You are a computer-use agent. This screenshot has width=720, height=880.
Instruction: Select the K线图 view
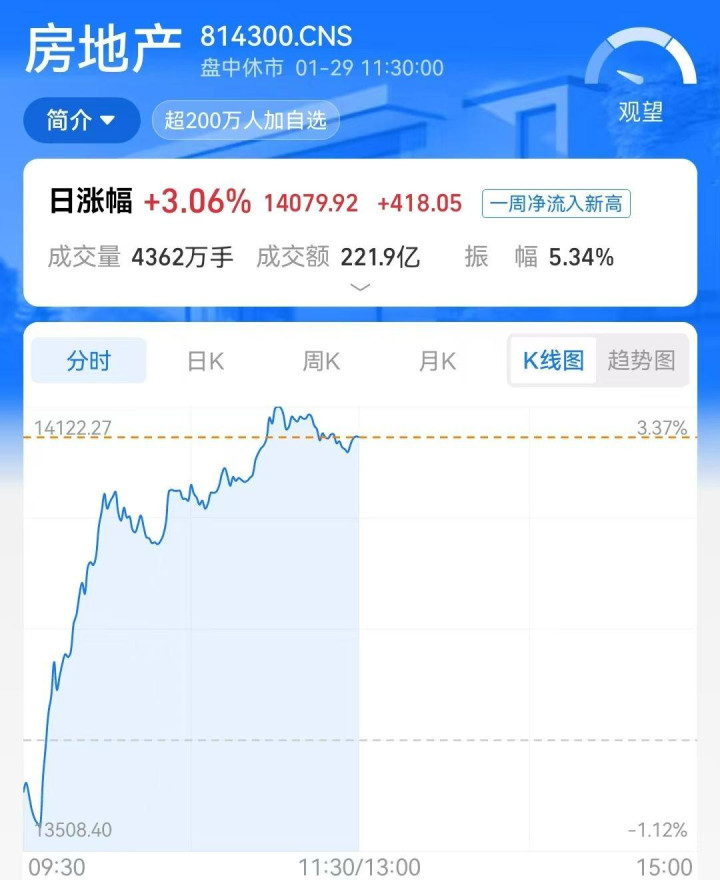point(553,361)
